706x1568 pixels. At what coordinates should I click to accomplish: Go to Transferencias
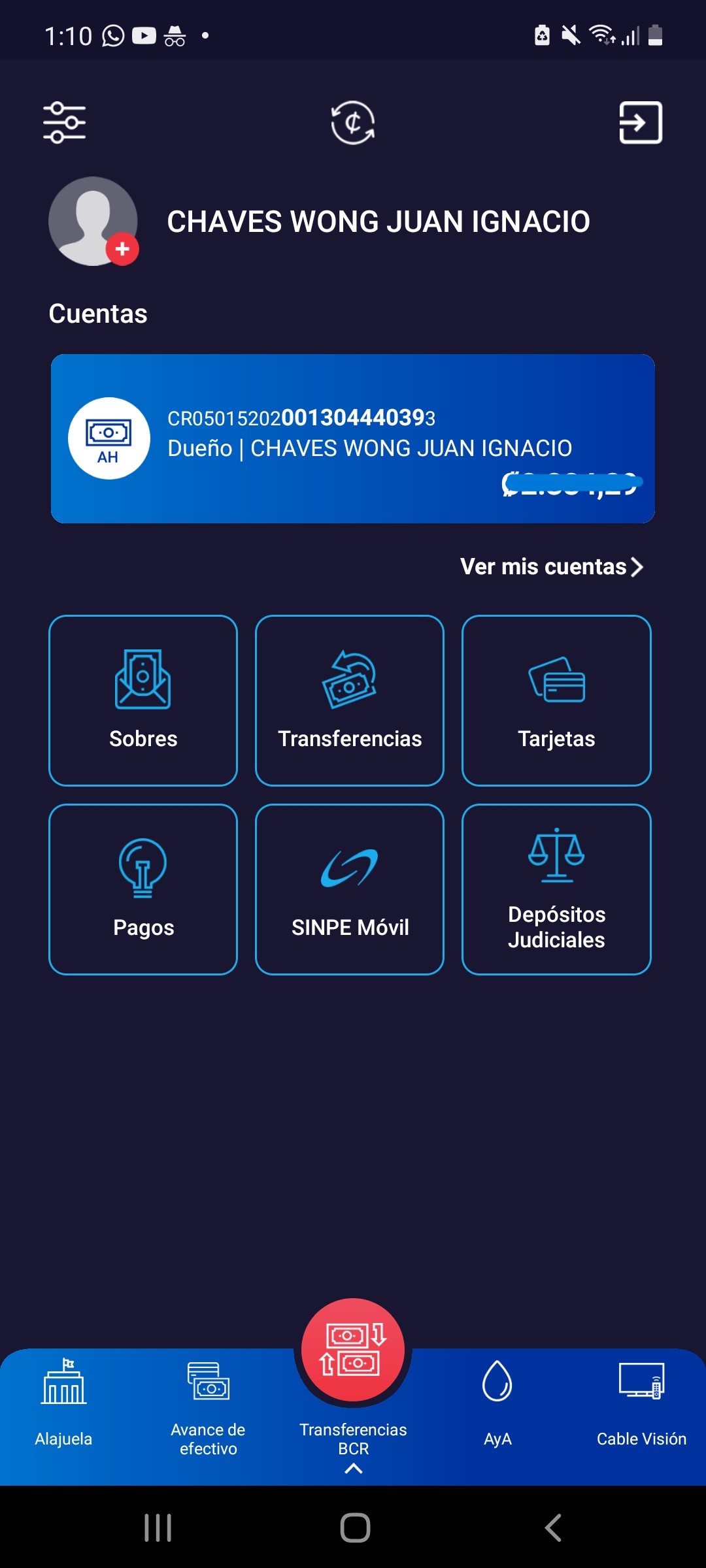point(350,700)
